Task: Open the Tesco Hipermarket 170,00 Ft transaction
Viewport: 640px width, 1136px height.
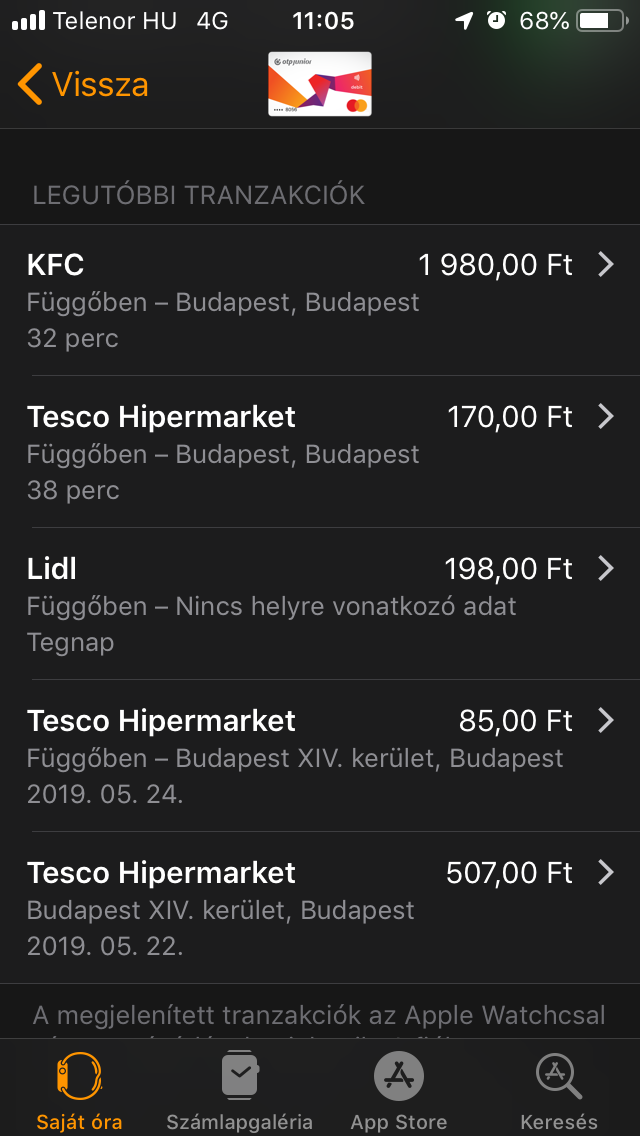Action: point(320,452)
